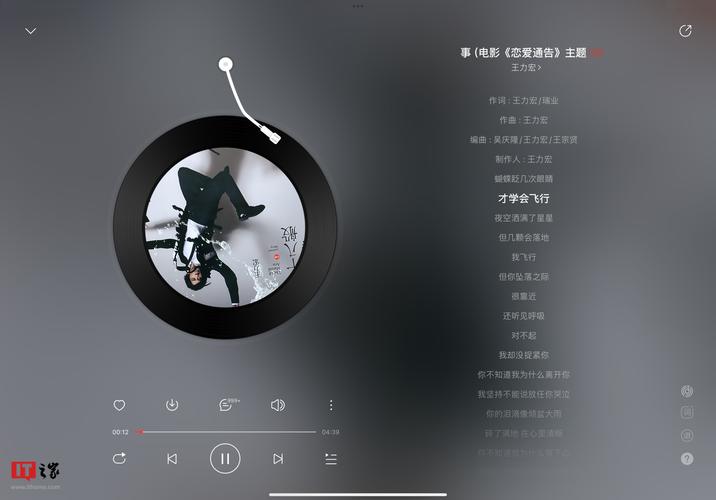Tap the question mark help icon
Viewport: 716px width, 500px height.
click(687, 459)
